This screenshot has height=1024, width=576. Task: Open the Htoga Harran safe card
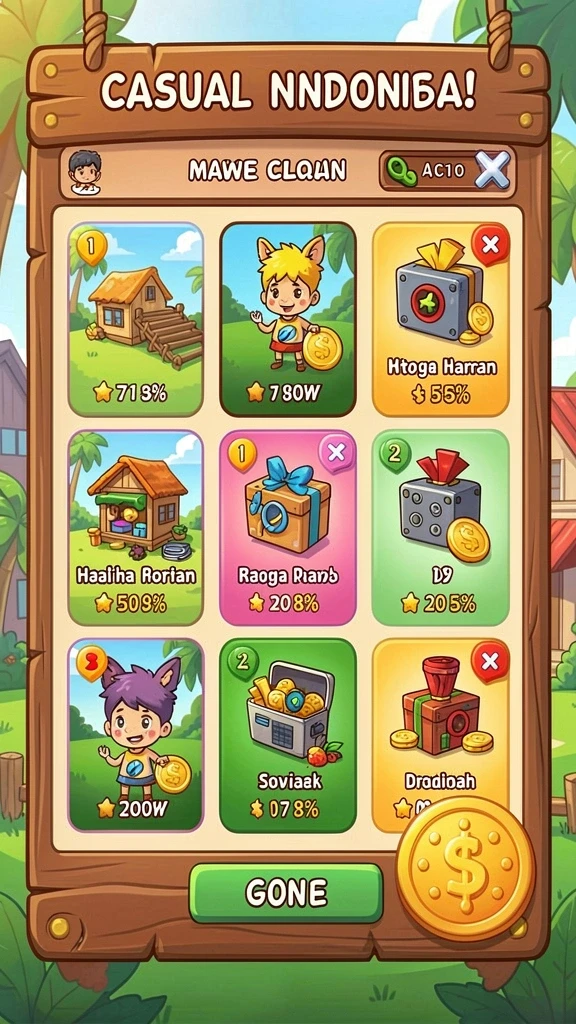(441, 319)
